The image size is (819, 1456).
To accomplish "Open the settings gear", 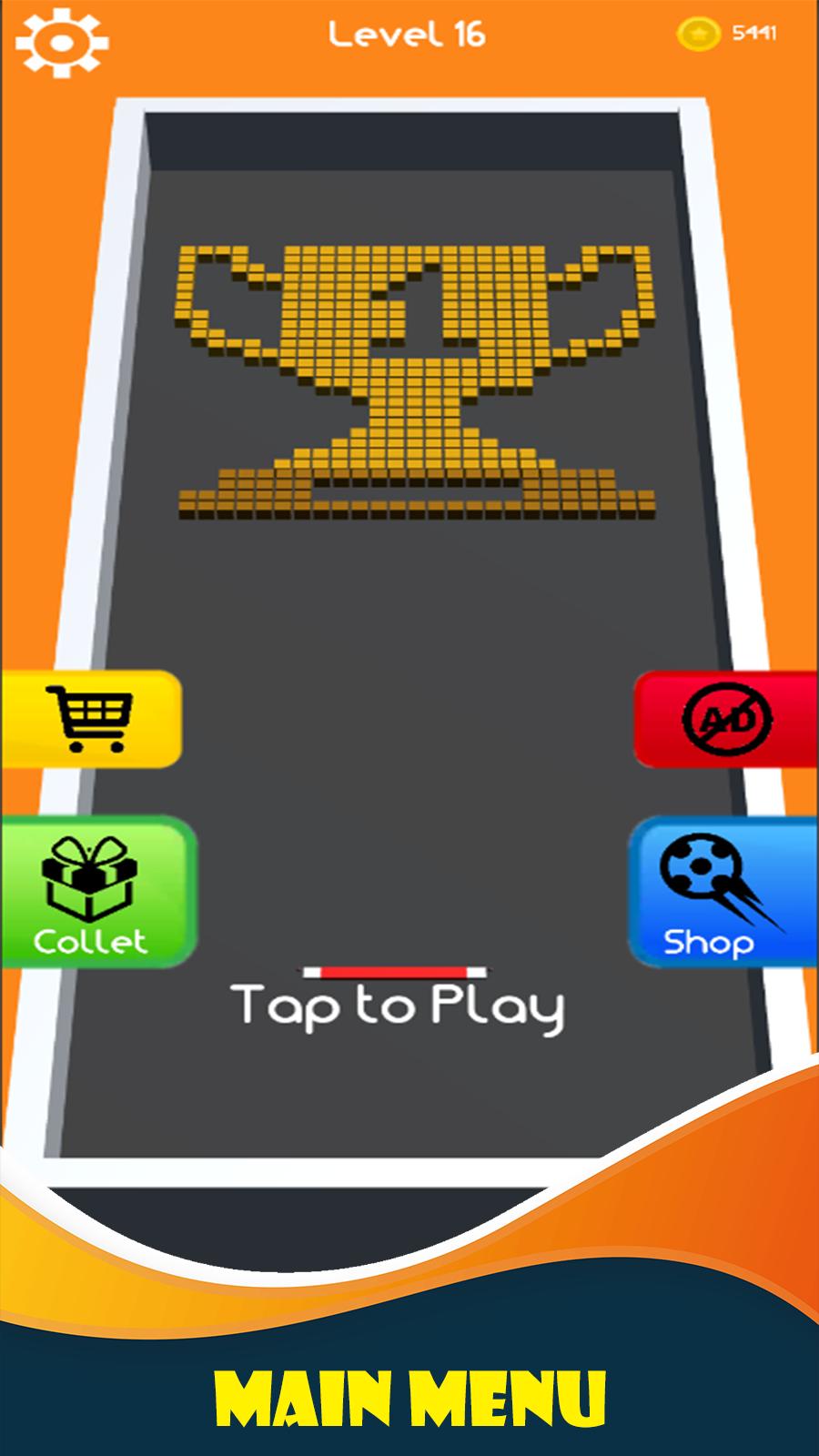I will point(62,42).
